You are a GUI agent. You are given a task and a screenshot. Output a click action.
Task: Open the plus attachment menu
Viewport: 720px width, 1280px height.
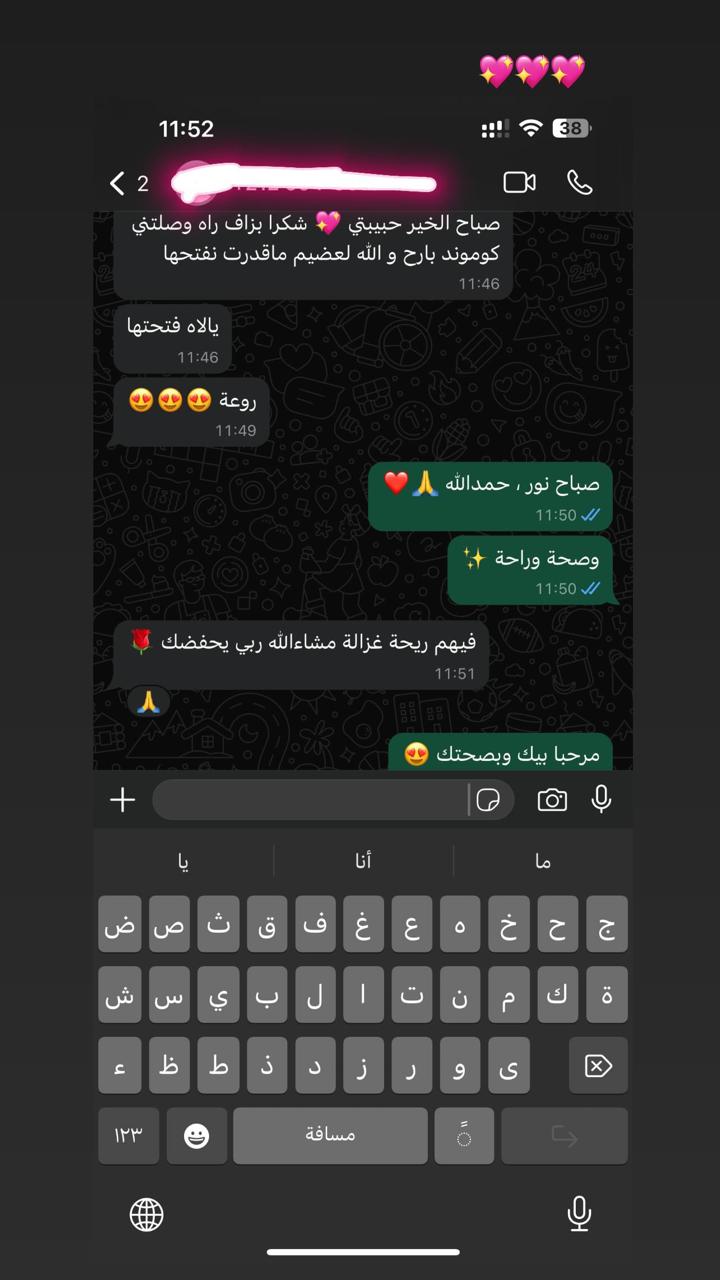pyautogui.click(x=122, y=800)
